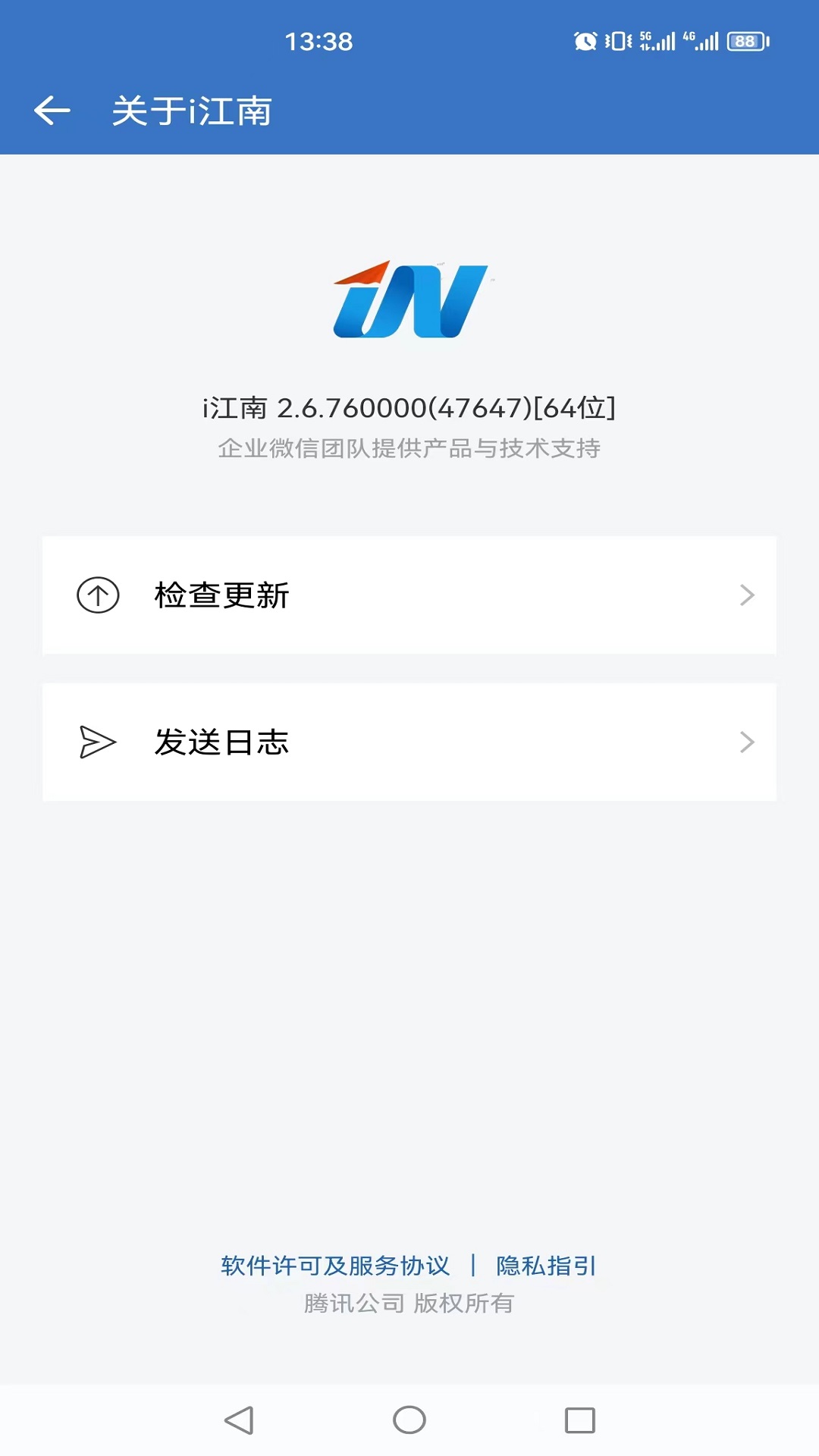819x1456 pixels.
Task: Tap the 4G signal indicator
Action: [x=701, y=39]
